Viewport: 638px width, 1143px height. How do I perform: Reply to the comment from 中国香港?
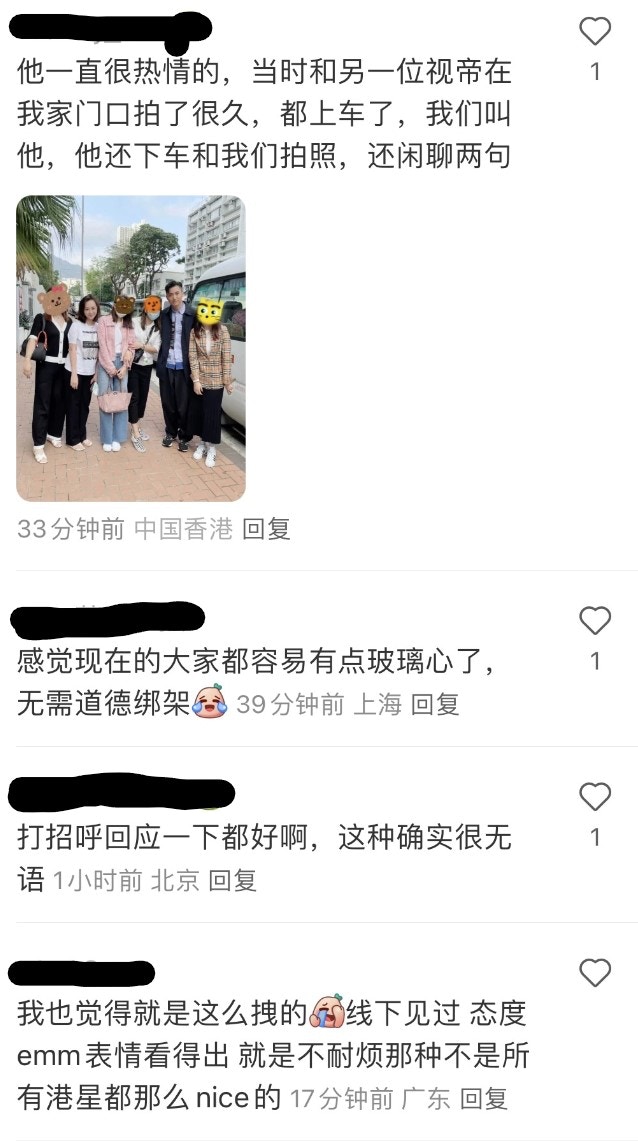pyautogui.click(x=266, y=528)
